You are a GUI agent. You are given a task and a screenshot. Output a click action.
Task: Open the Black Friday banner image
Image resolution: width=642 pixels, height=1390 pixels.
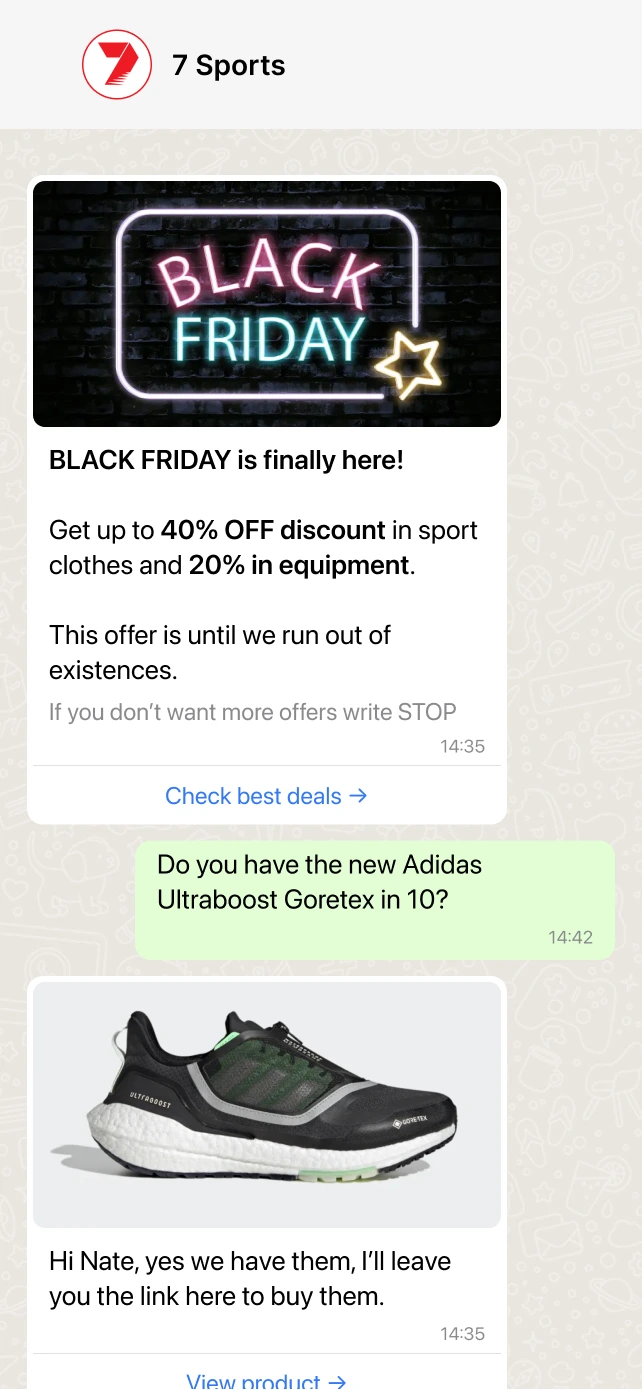267,303
